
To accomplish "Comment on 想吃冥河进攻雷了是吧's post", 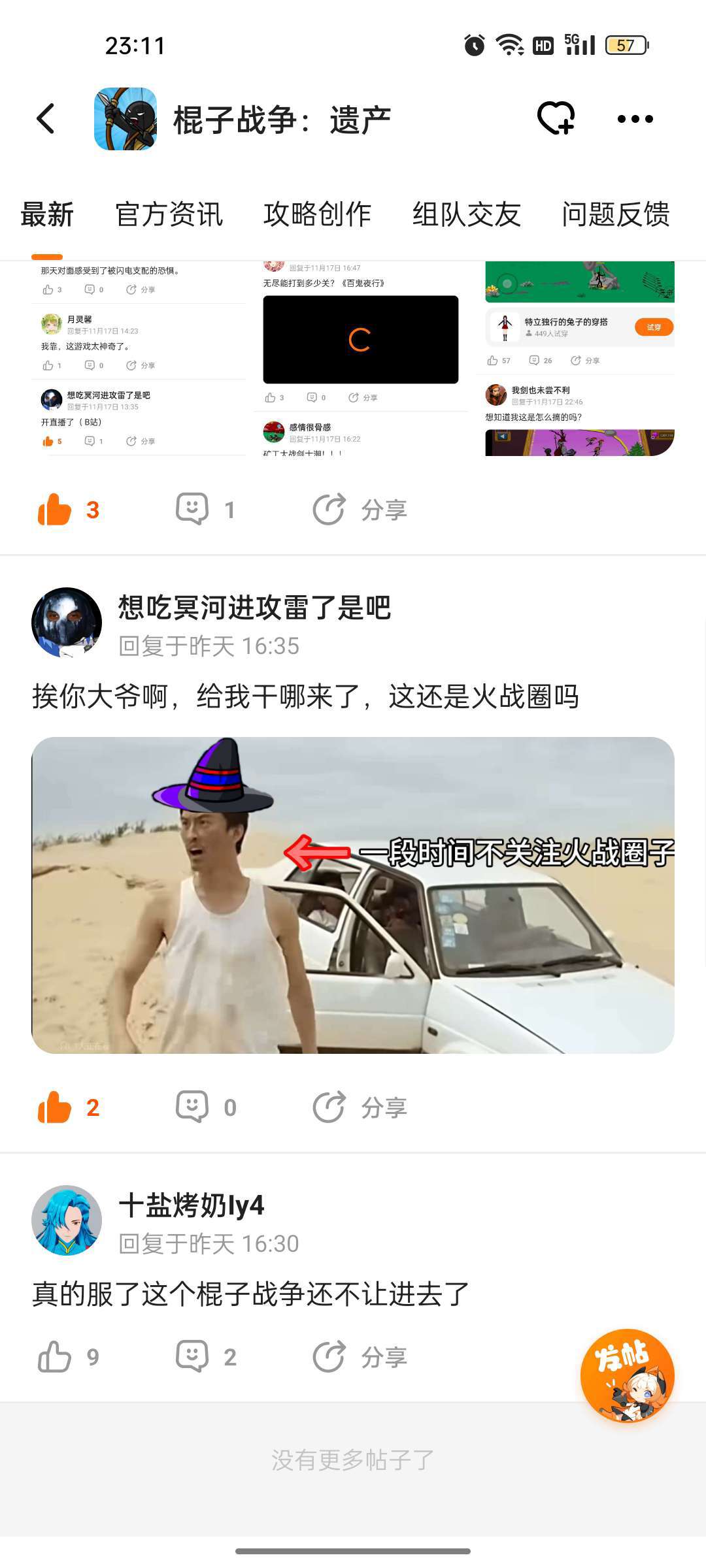I will click(x=193, y=1107).
